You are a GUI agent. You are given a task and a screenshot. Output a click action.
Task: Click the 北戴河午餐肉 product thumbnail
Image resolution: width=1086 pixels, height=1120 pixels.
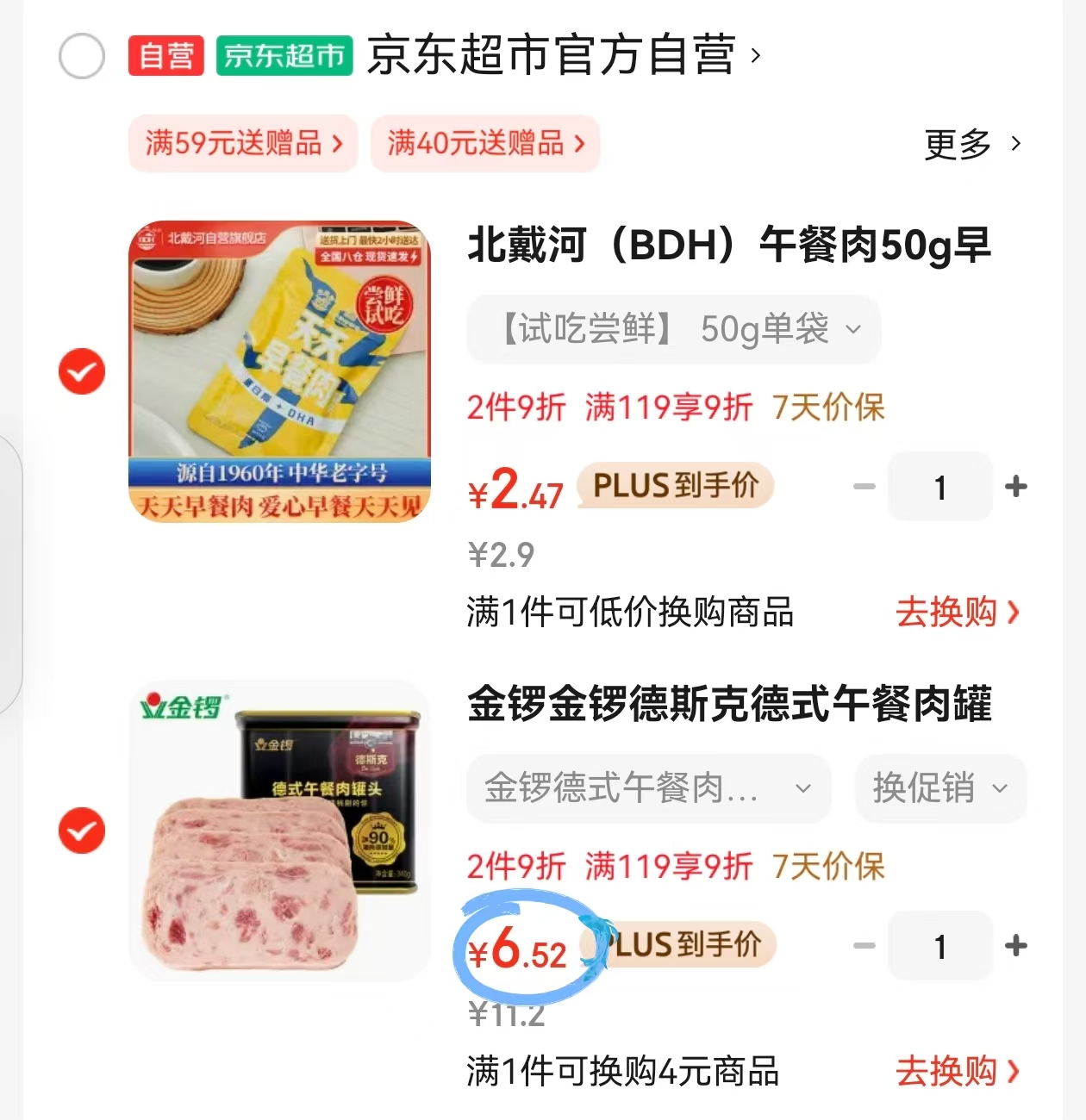(280, 370)
